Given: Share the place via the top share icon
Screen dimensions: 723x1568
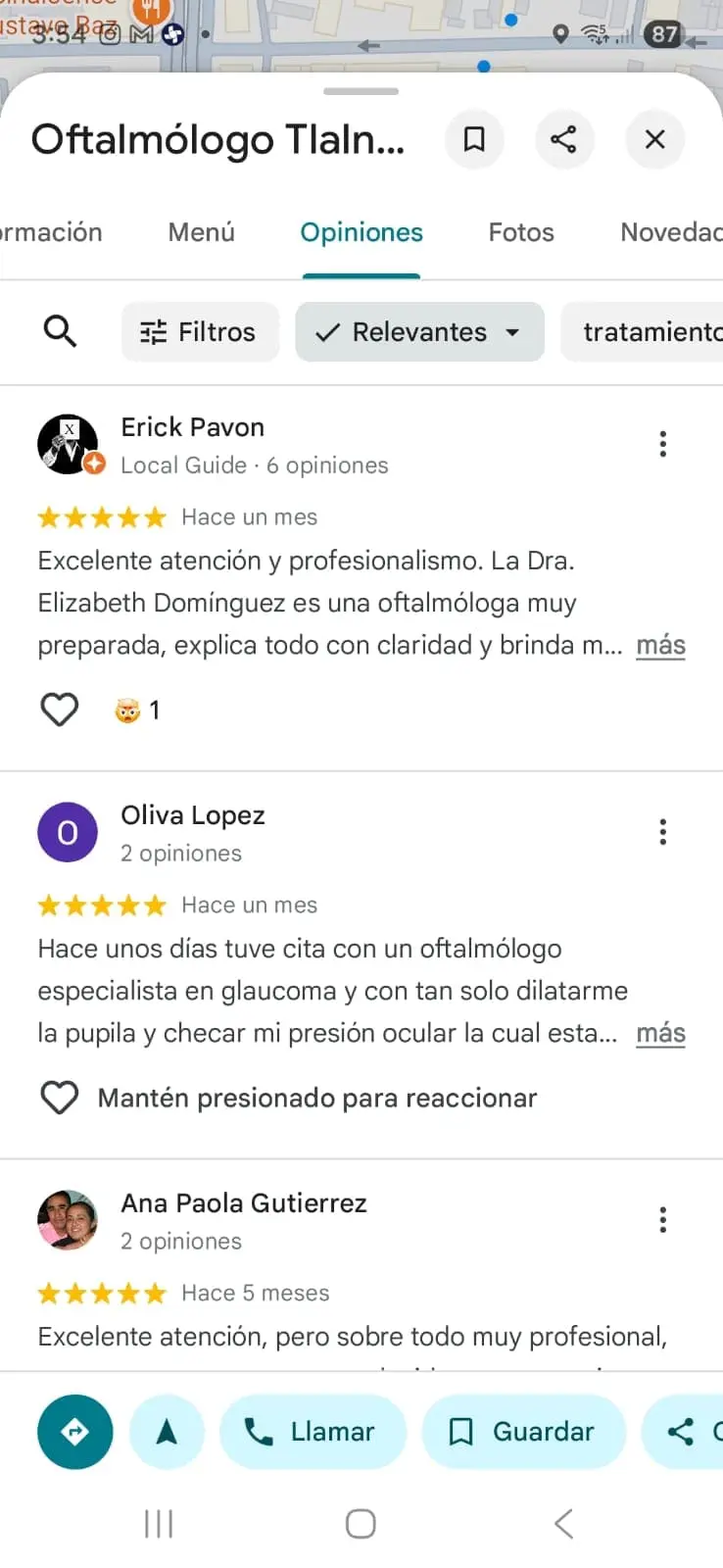Looking at the screenshot, I should tap(564, 139).
